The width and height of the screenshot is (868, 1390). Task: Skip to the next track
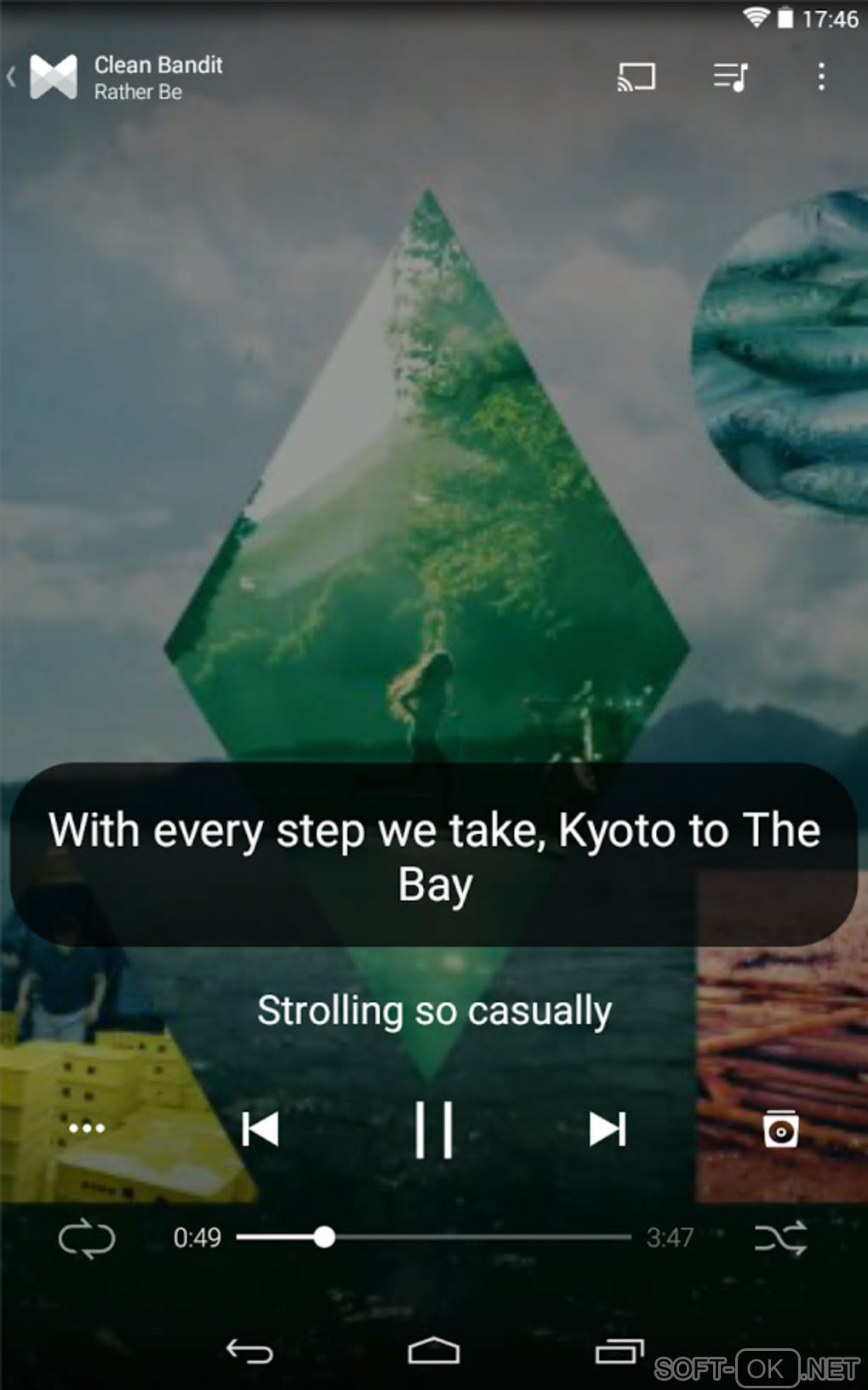click(x=608, y=1130)
